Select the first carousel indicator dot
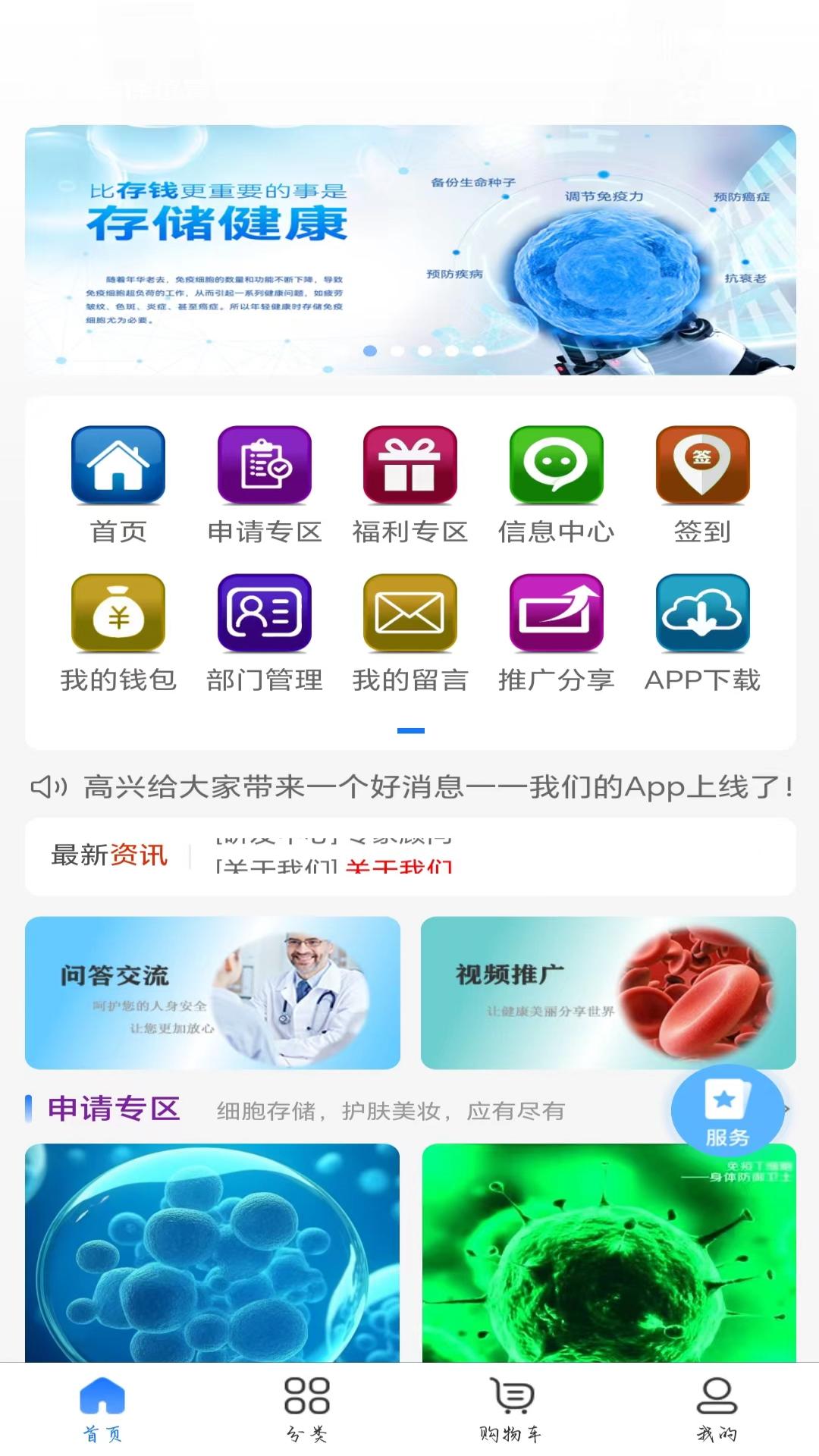 tap(371, 349)
